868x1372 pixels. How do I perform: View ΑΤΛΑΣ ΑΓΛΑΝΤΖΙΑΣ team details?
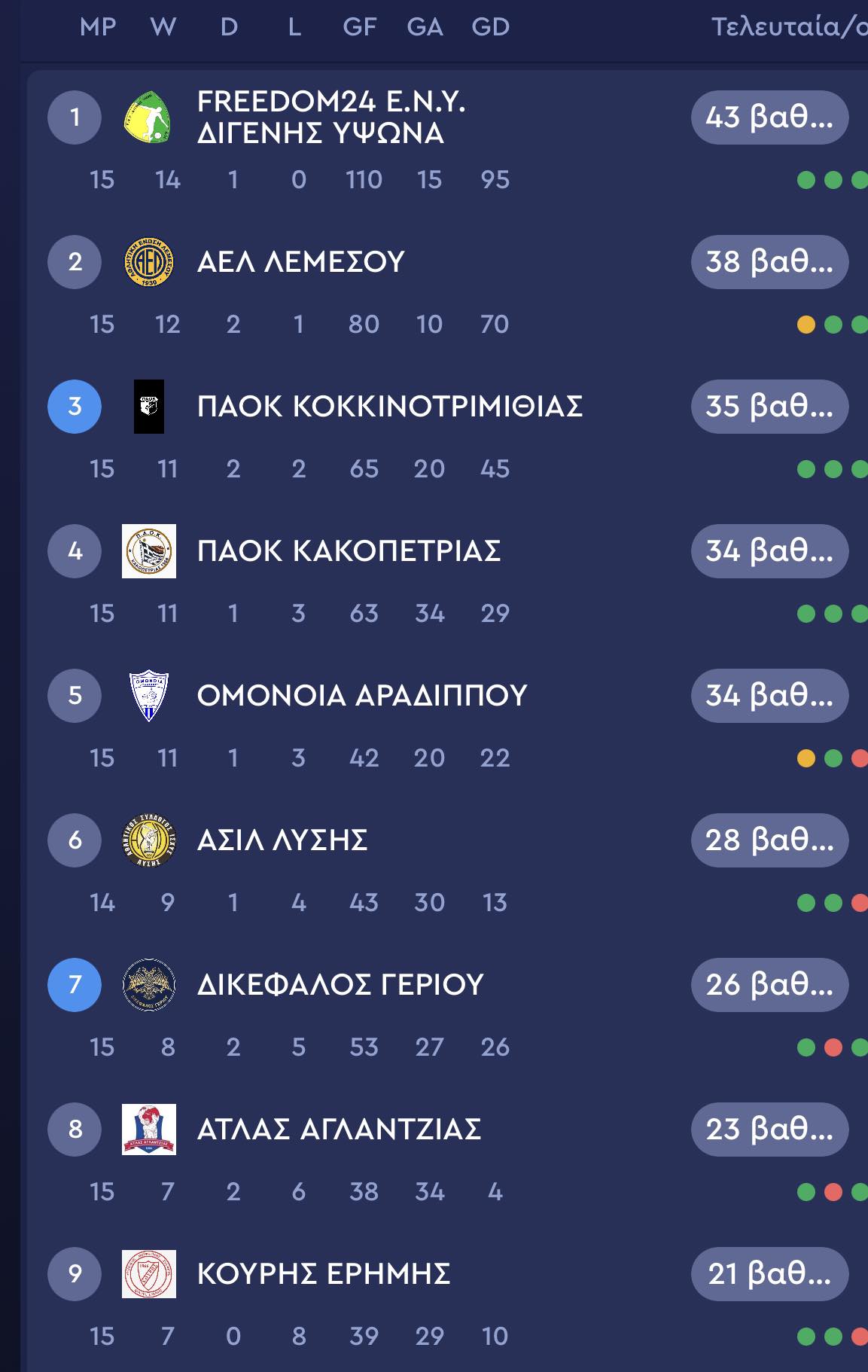pos(339,1130)
